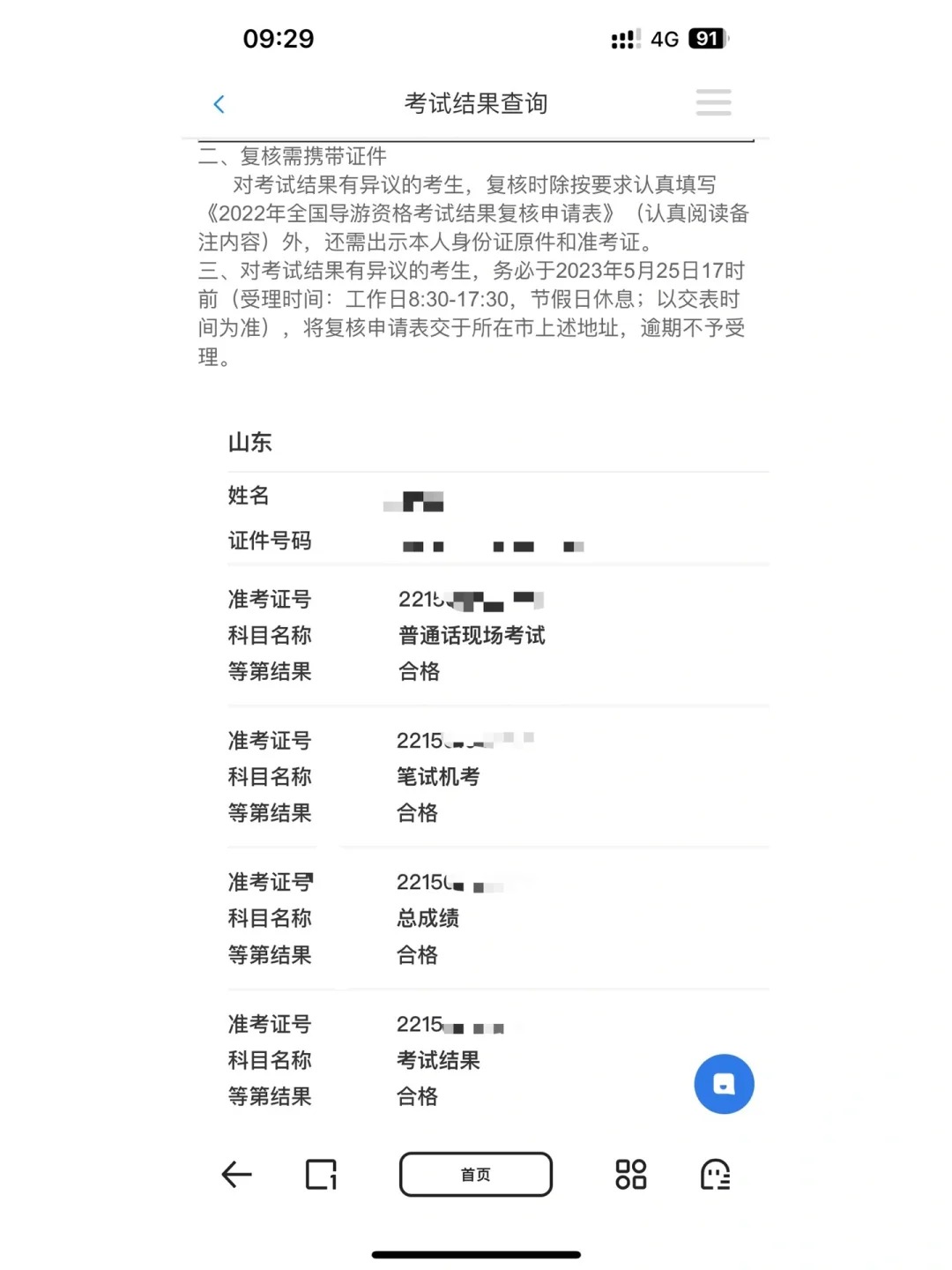Screen dimensions: 952x1270
Task: Open the floating customer service chat bubble
Action: [x=724, y=1084]
